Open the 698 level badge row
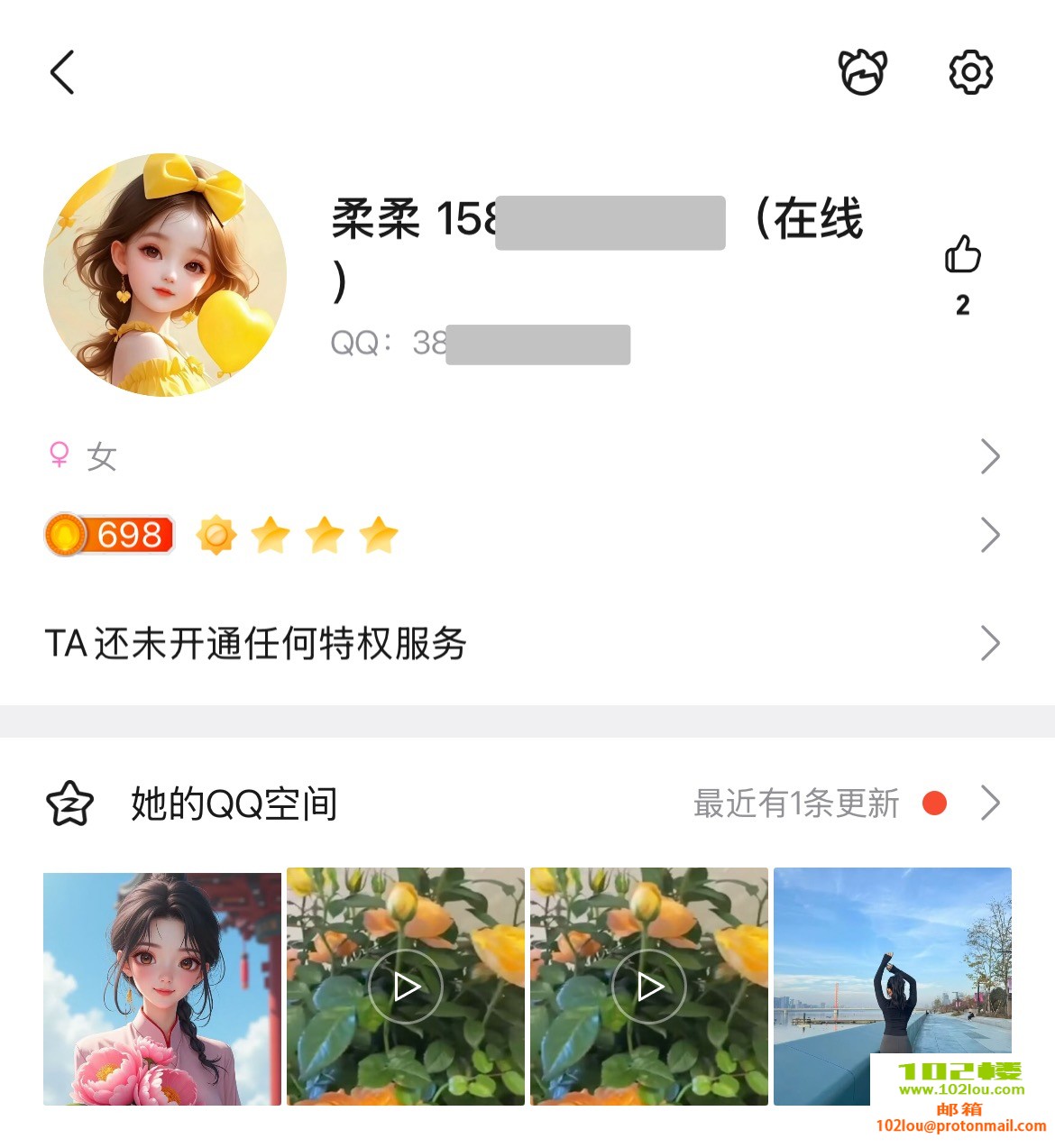Viewport: 1055px width, 1148px height. pyautogui.click(x=527, y=536)
